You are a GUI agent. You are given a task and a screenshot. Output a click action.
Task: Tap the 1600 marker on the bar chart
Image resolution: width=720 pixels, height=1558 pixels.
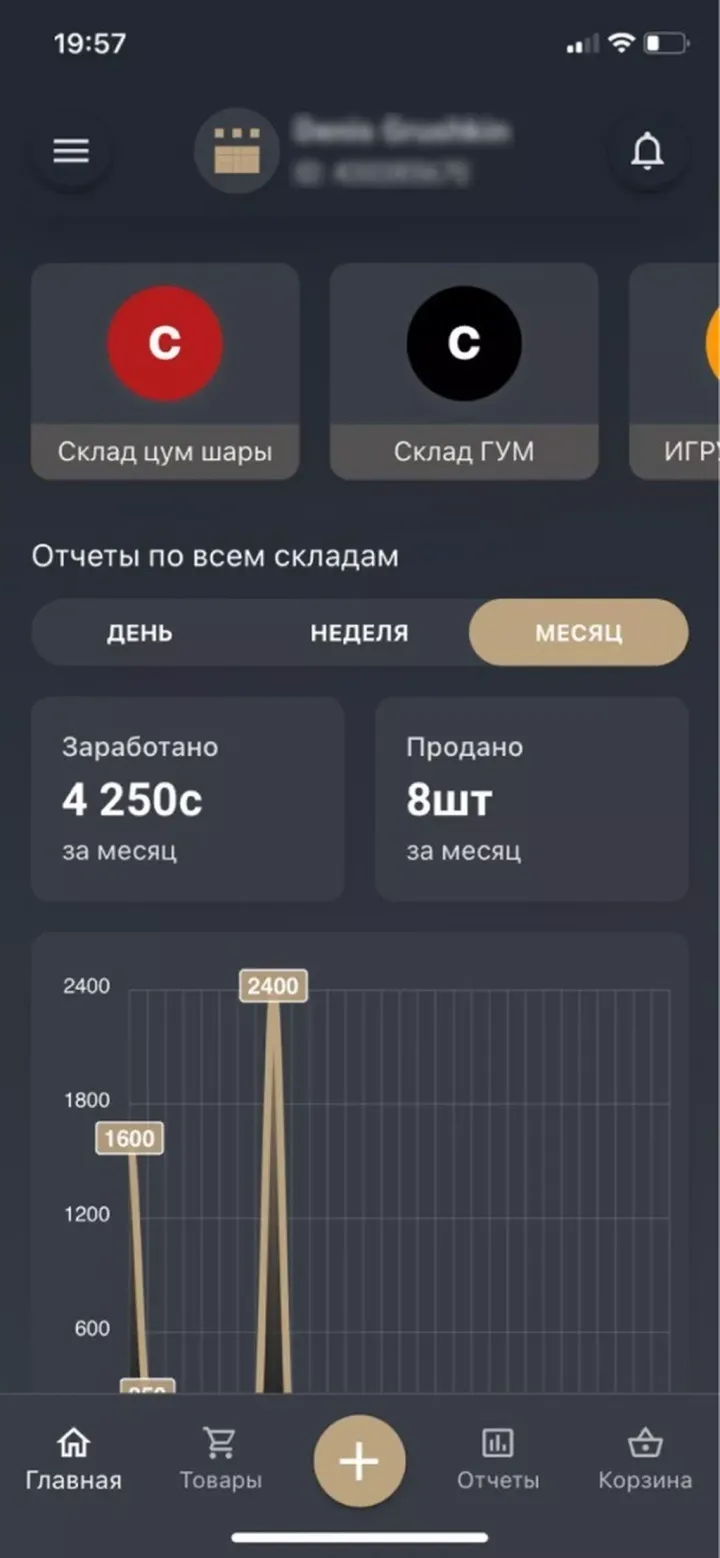129,1138
